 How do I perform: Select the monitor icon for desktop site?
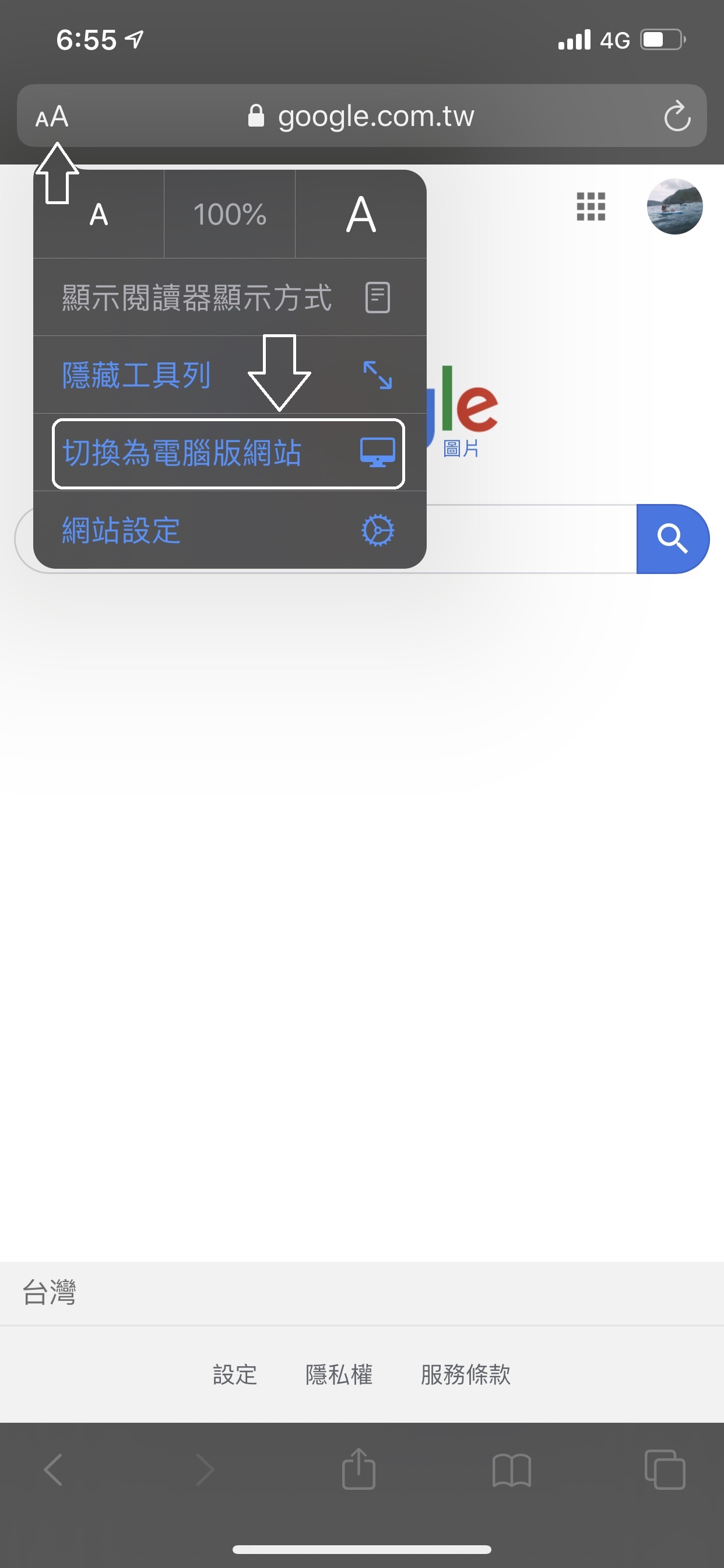(x=377, y=453)
